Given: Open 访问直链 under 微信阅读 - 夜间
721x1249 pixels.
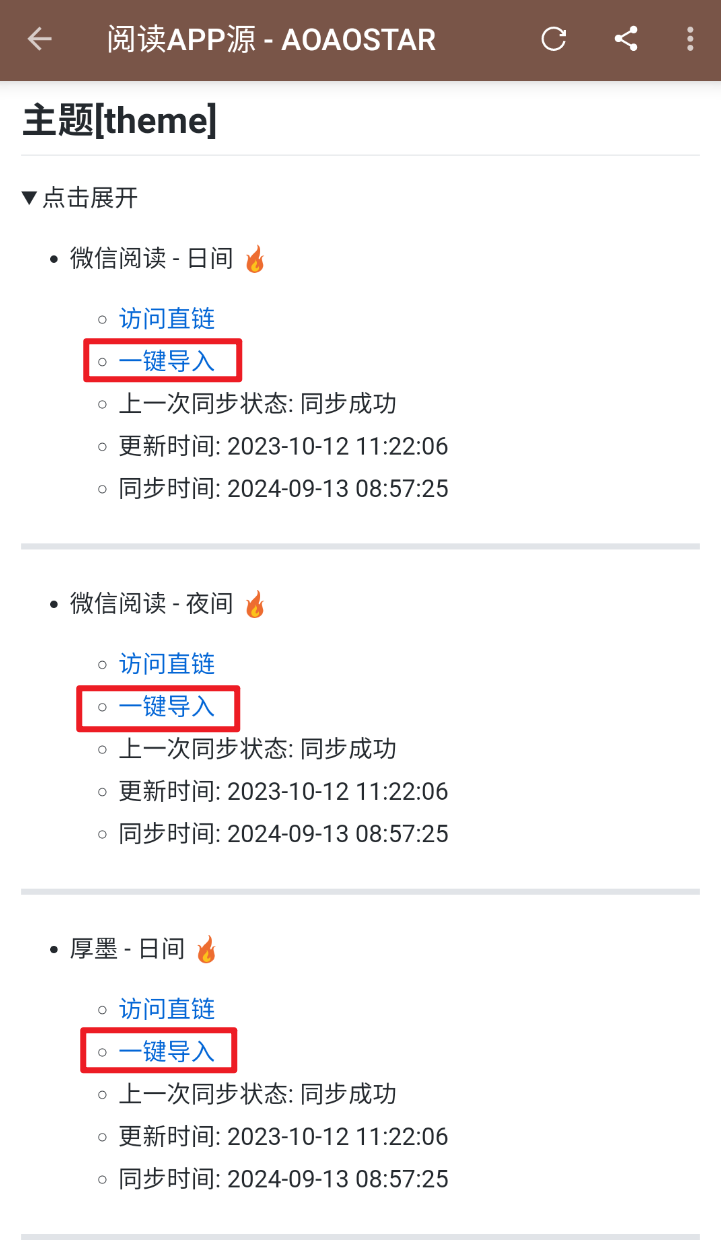Looking at the screenshot, I should [x=166, y=663].
